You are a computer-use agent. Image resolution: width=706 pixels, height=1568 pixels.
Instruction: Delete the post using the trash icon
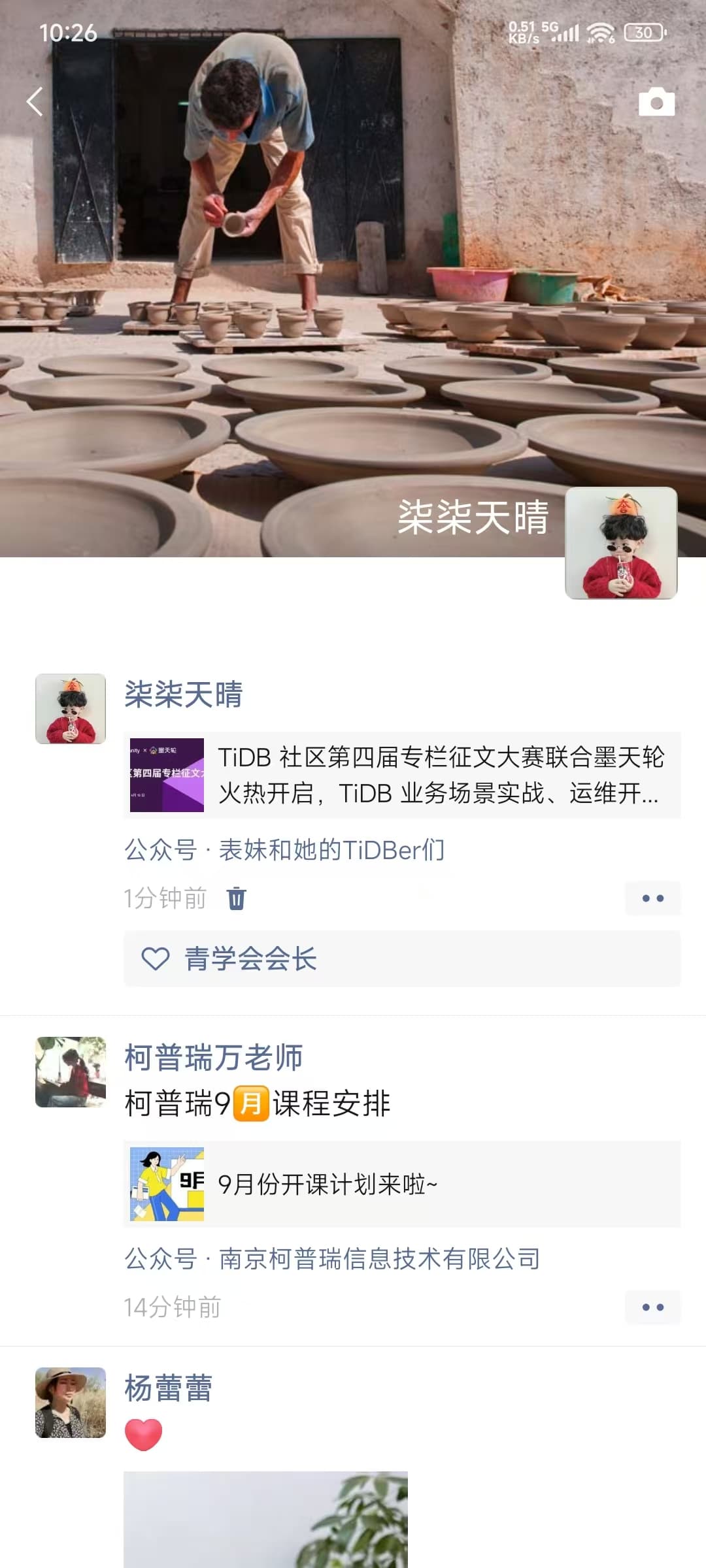(237, 898)
